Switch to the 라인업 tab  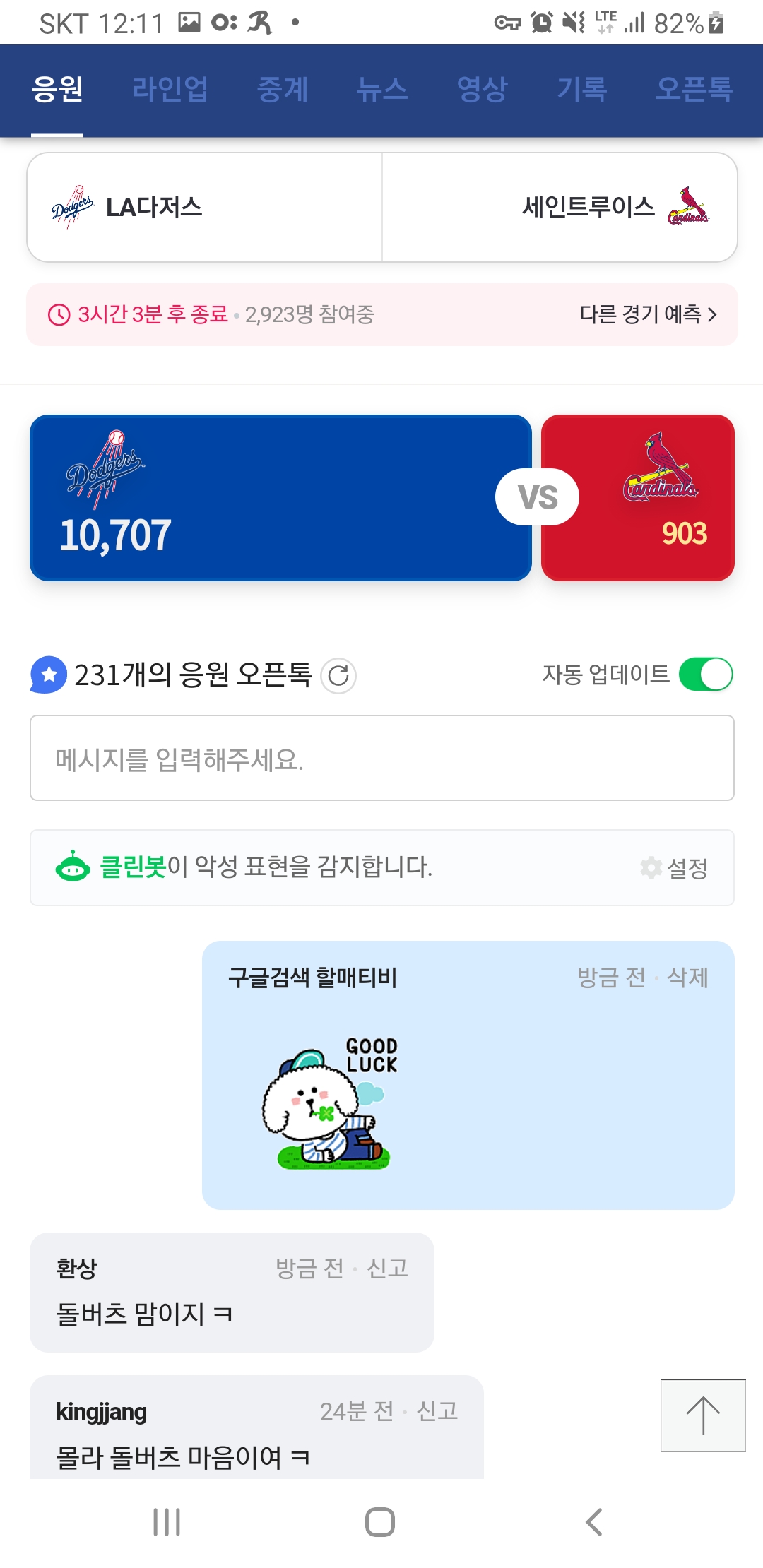coord(170,90)
